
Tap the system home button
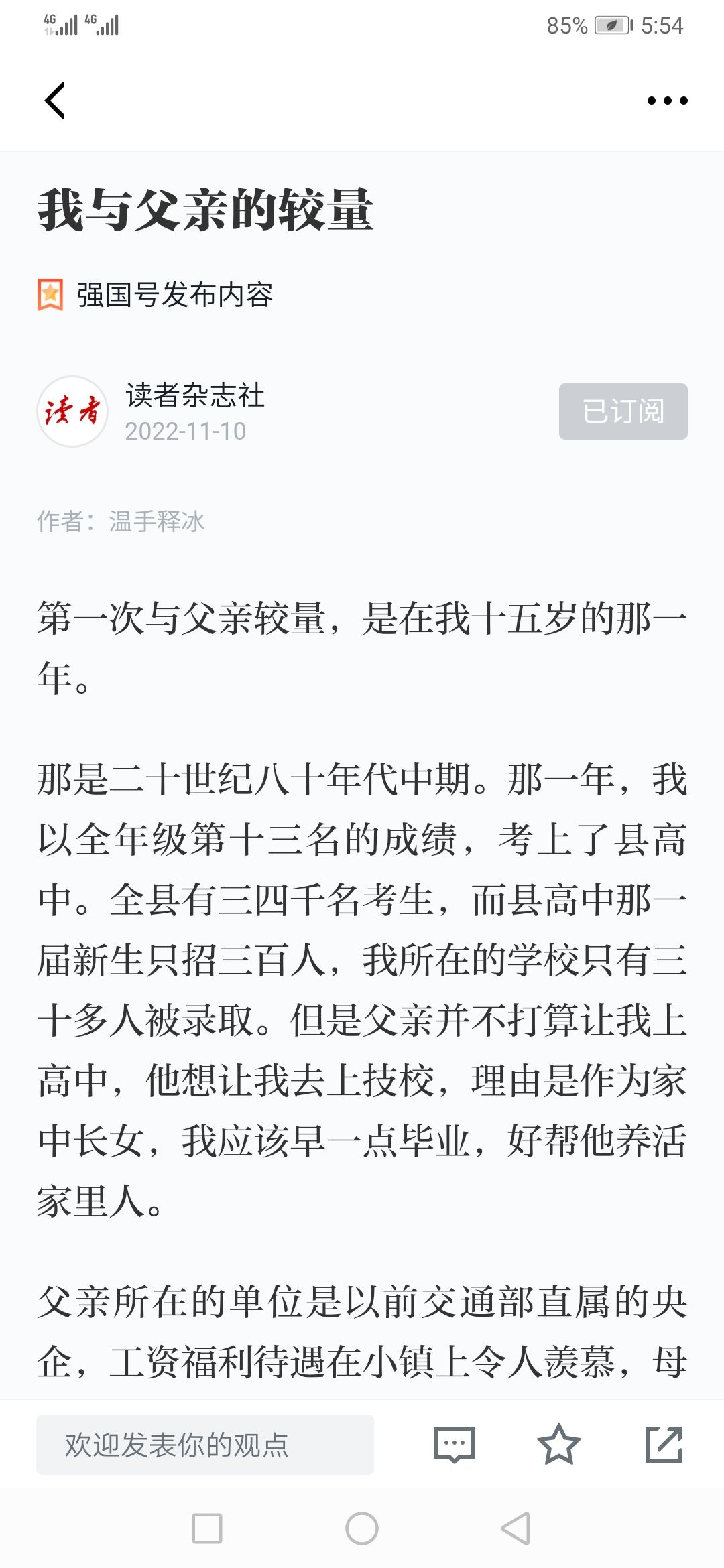362,1528
